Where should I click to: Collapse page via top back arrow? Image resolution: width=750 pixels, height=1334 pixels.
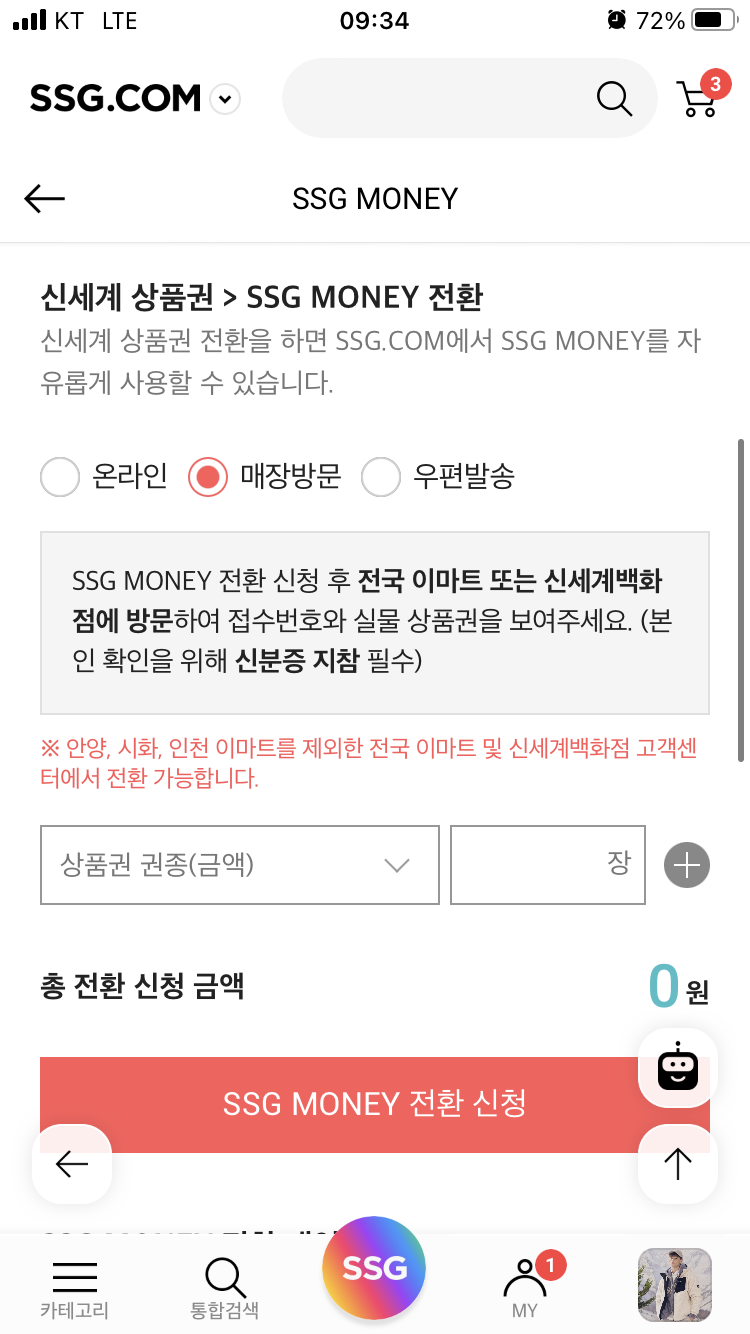(43, 198)
